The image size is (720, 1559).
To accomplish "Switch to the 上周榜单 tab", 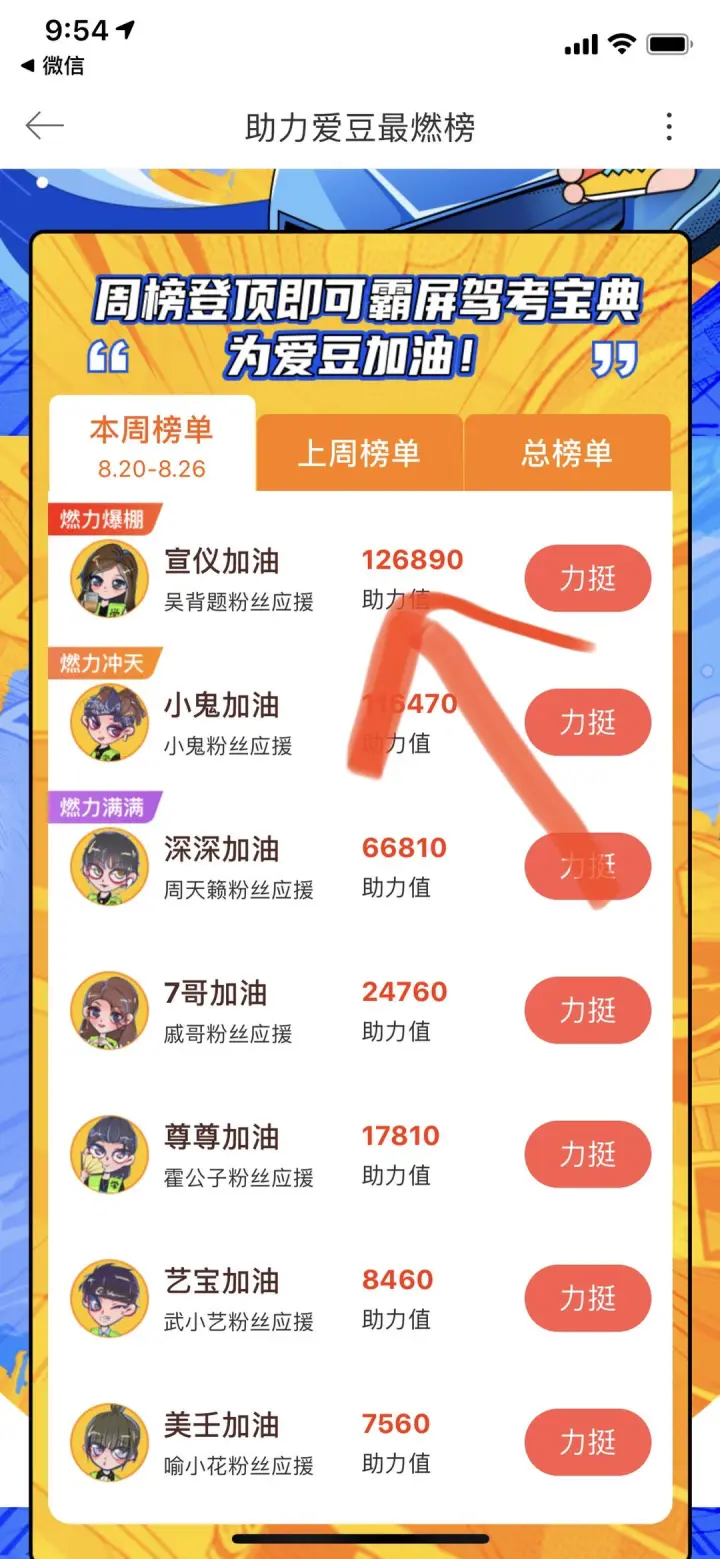I will pos(359,453).
